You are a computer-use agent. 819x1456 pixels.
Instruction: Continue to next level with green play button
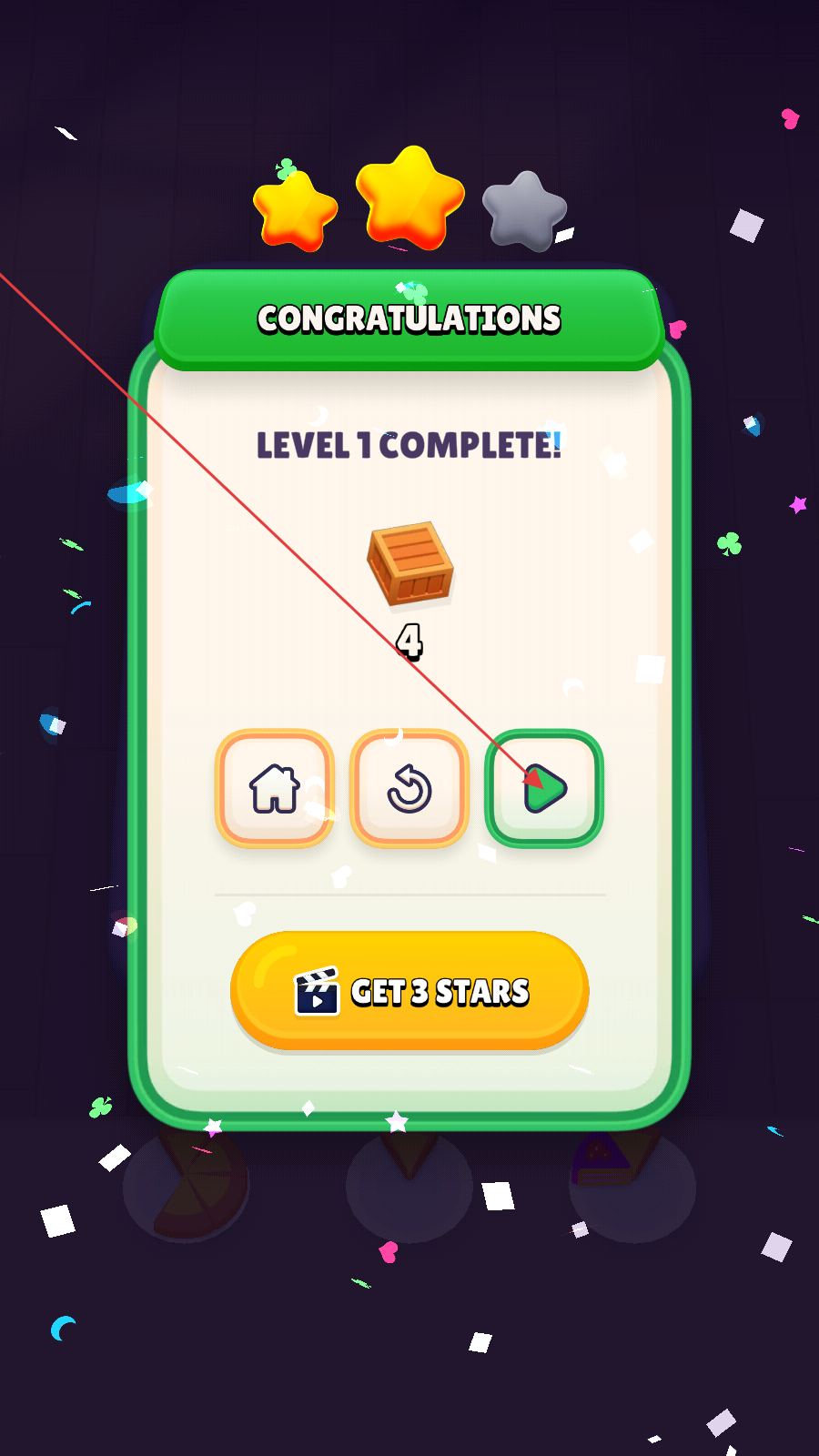pyautogui.click(x=544, y=788)
